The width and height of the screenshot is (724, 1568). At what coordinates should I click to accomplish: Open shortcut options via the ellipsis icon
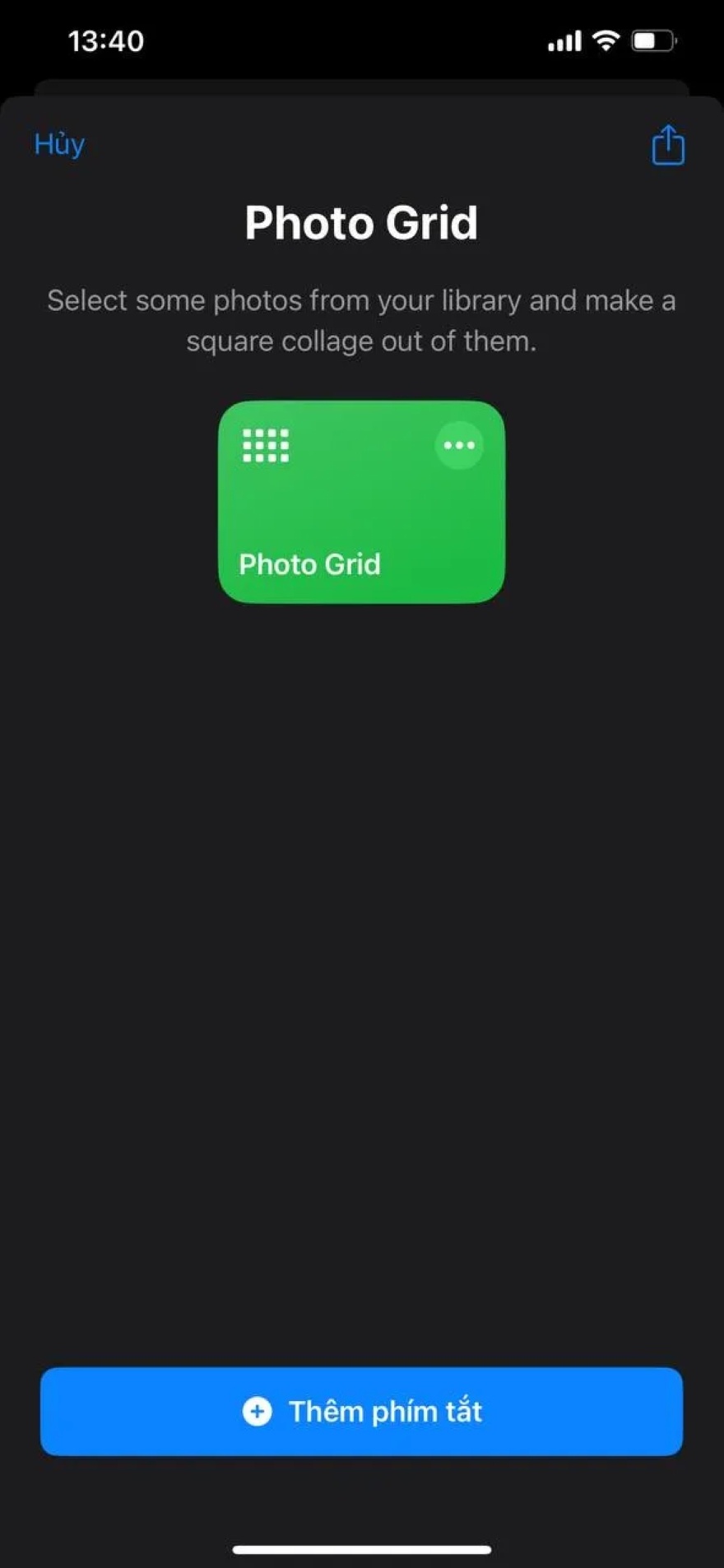460,445
